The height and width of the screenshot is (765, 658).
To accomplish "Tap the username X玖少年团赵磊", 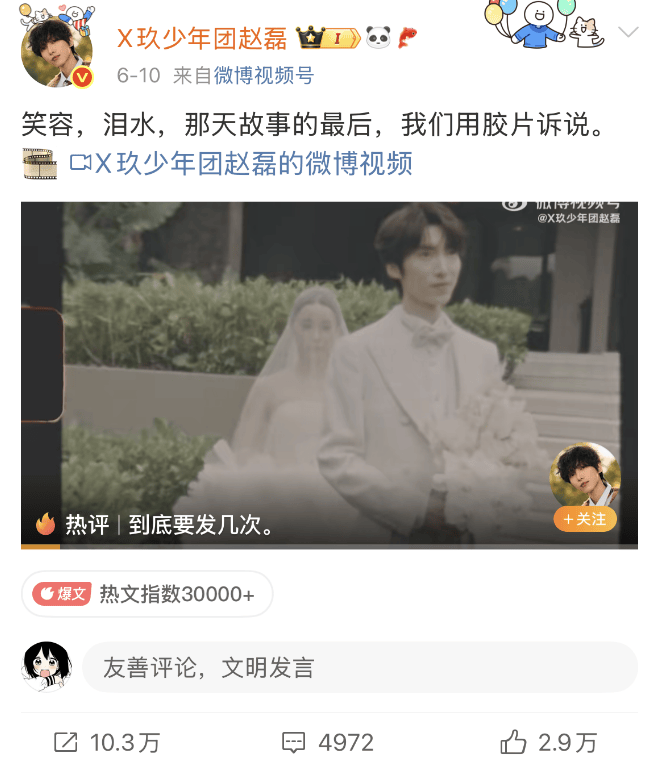I will click(201, 39).
